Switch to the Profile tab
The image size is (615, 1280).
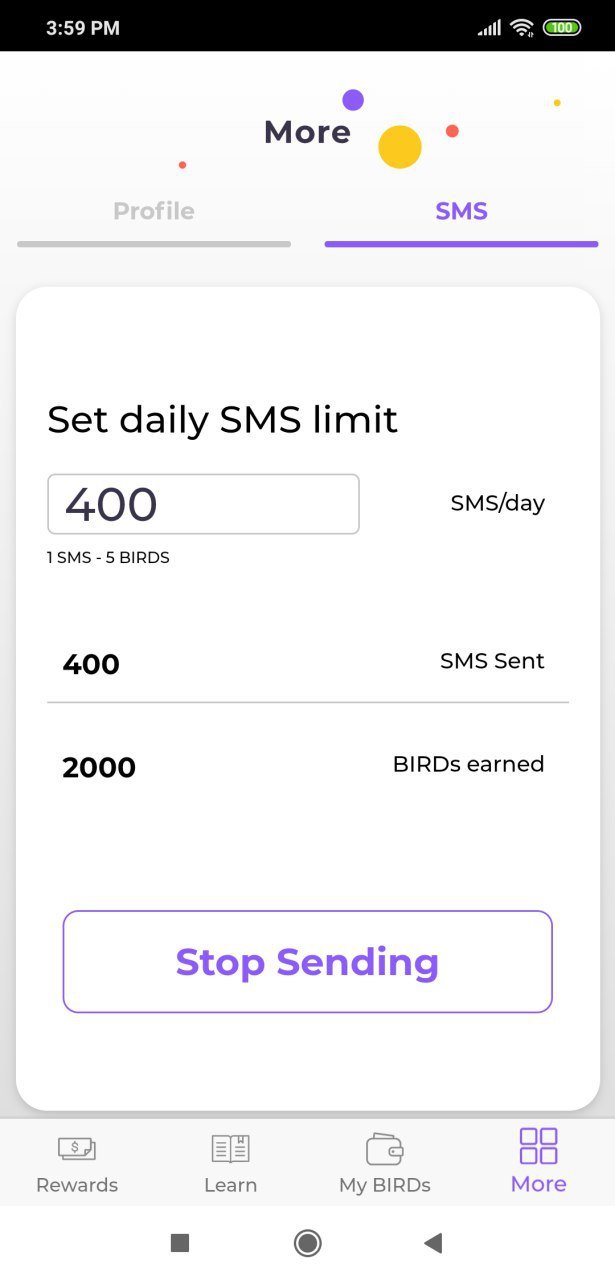pyautogui.click(x=154, y=212)
